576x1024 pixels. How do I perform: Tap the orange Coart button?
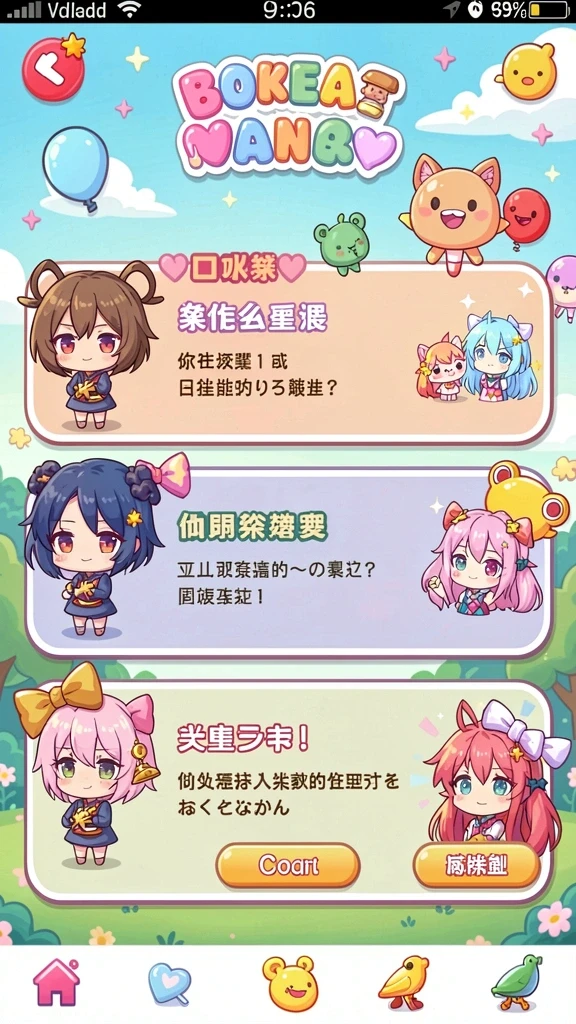point(288,866)
